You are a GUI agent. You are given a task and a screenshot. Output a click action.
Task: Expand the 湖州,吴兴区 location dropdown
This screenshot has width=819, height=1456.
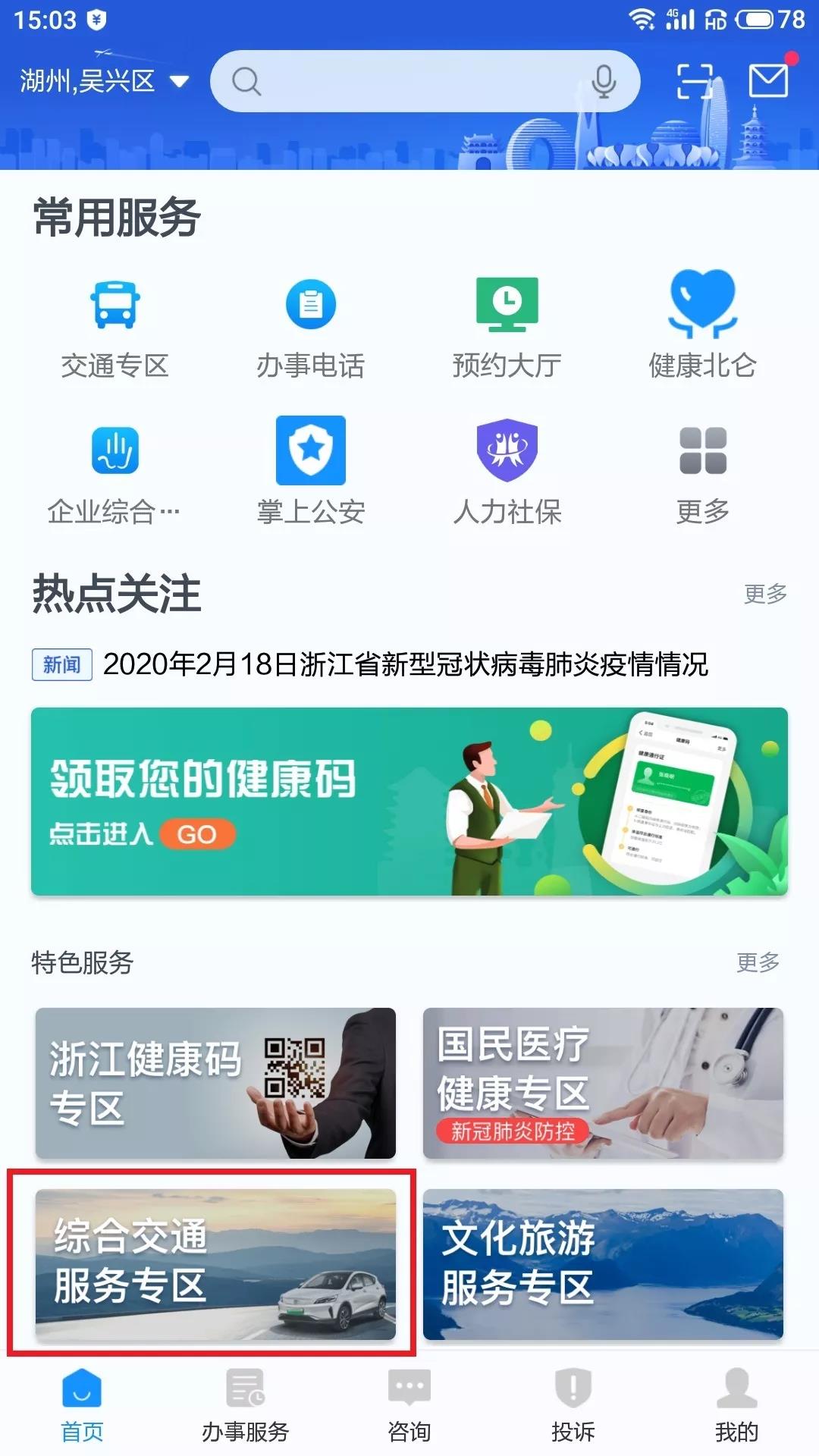[102, 82]
